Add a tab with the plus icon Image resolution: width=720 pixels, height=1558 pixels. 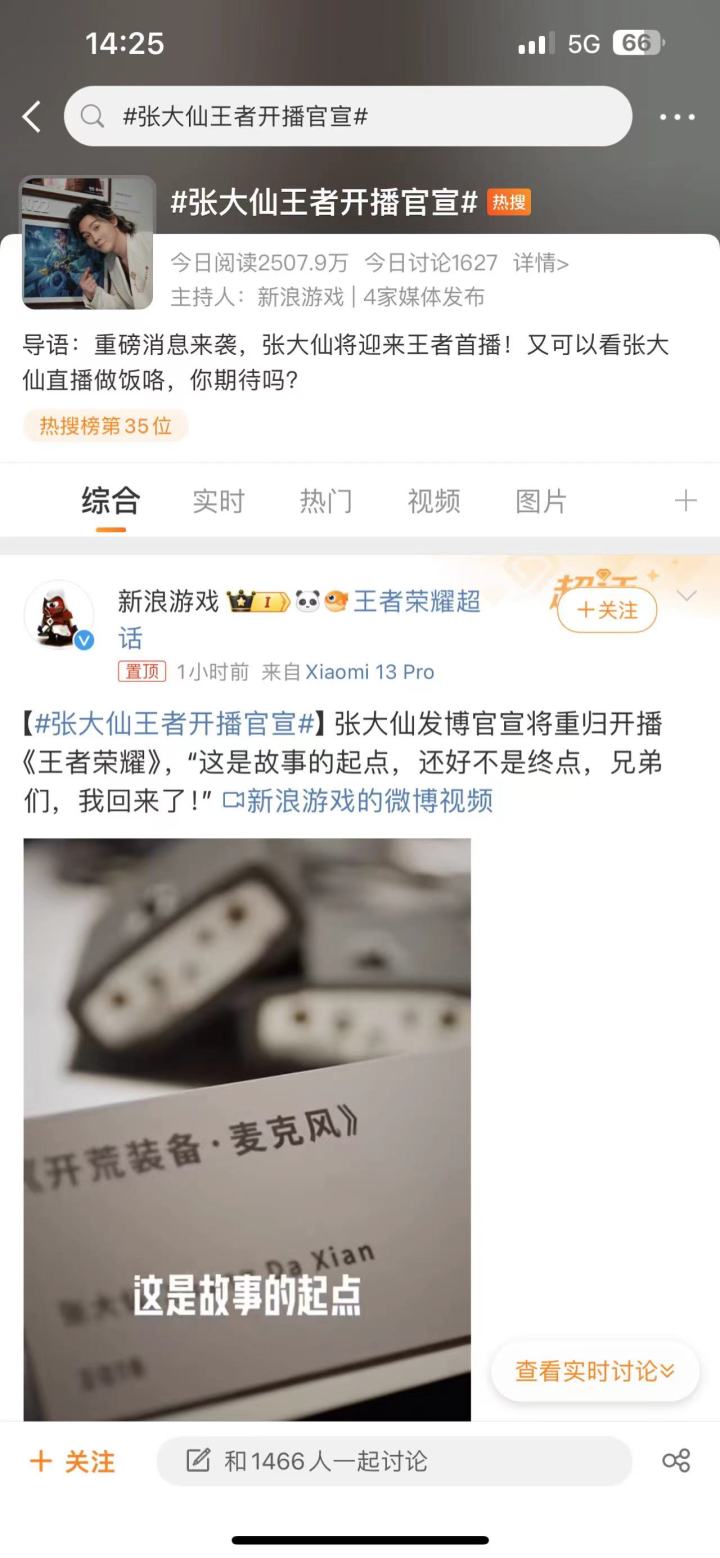[x=685, y=501]
